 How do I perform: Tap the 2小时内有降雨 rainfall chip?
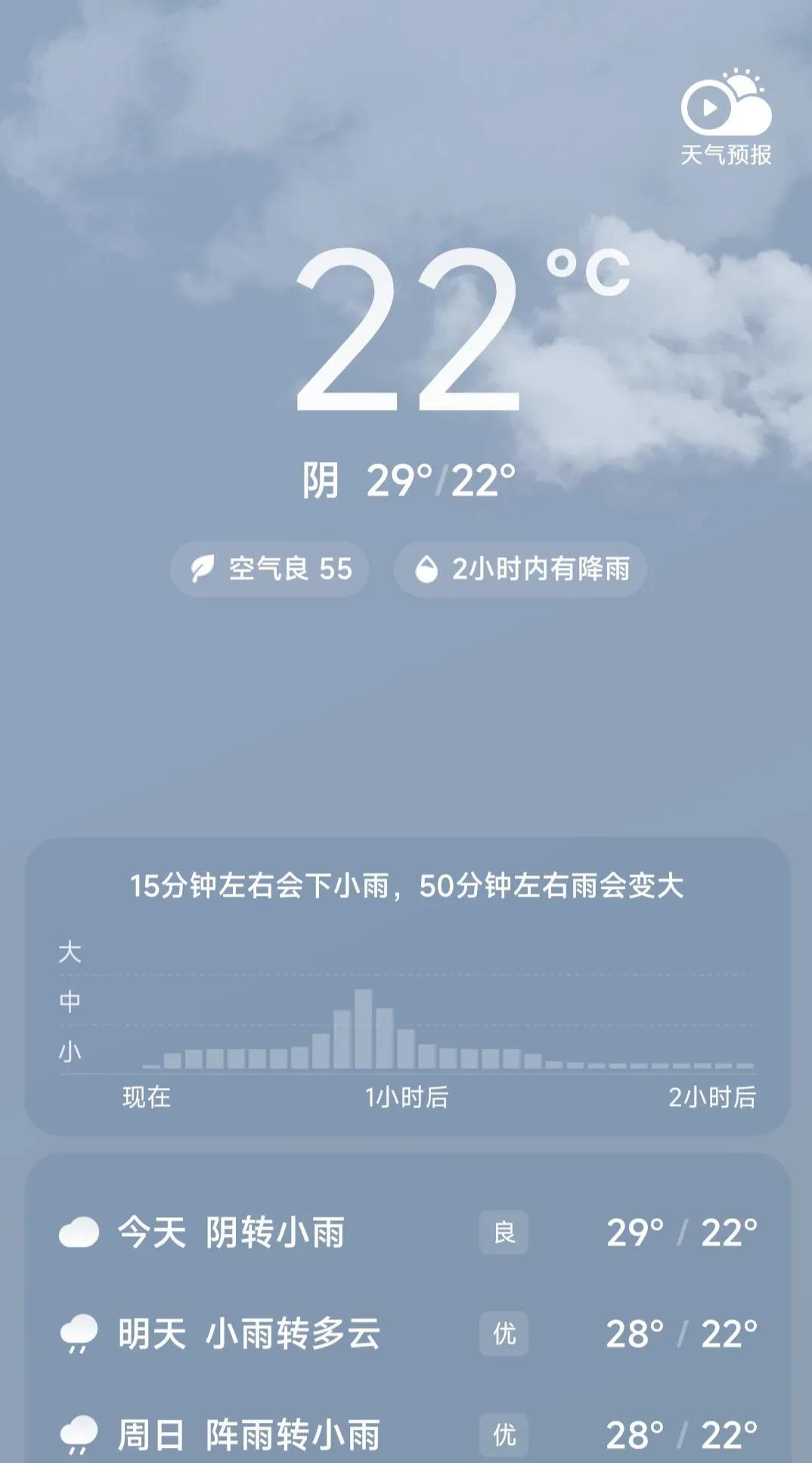pyautogui.click(x=521, y=569)
